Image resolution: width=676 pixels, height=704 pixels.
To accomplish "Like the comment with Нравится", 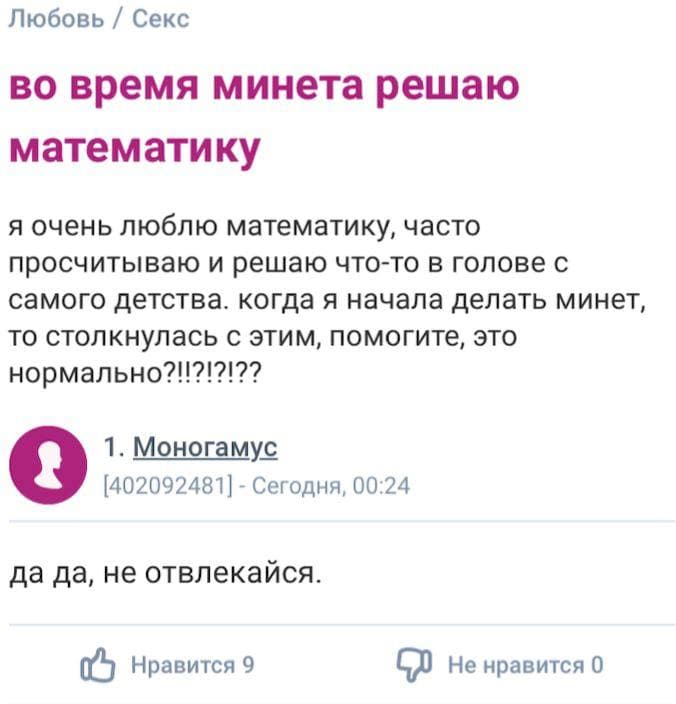I will click(170, 664).
